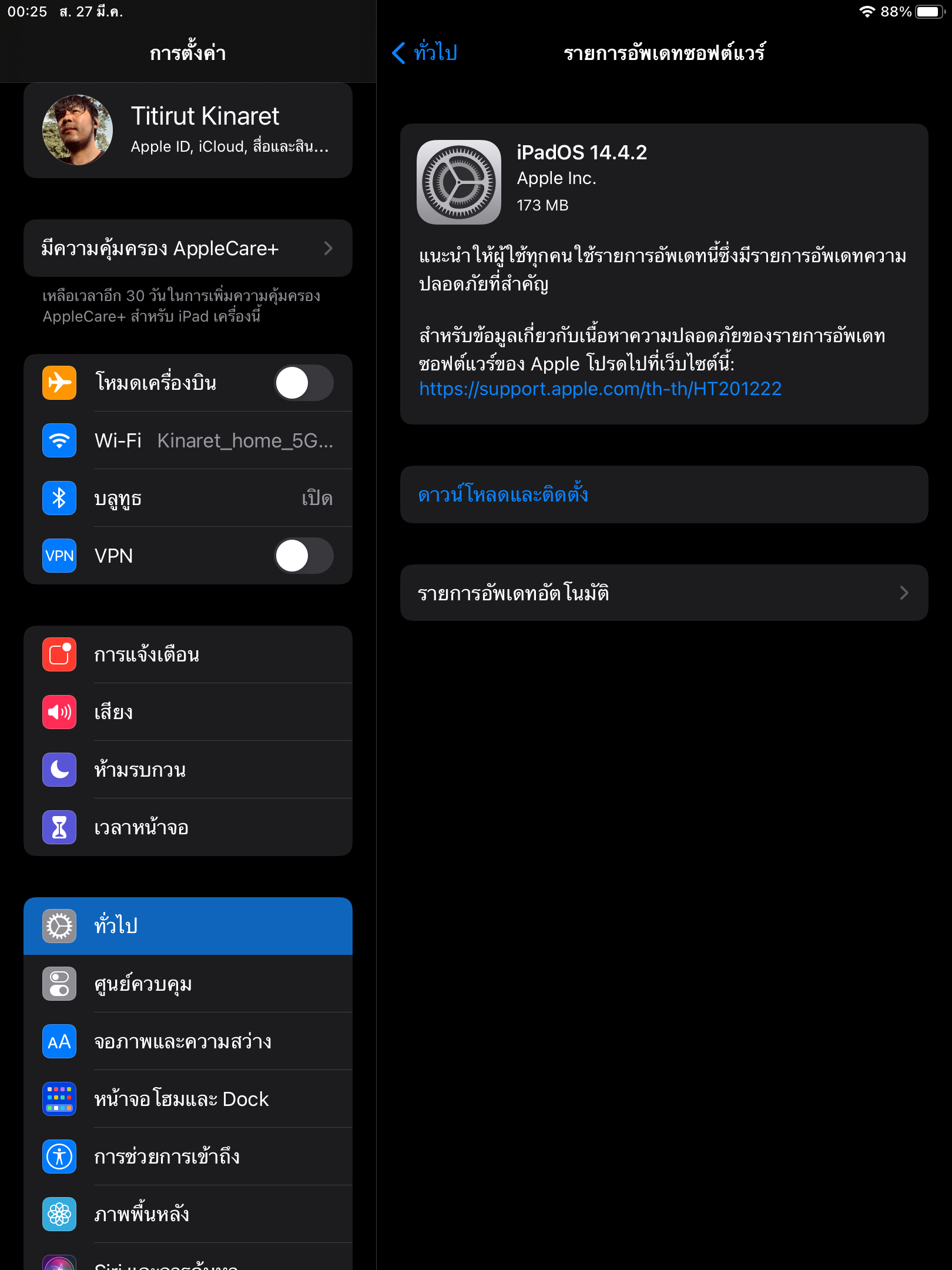
Task: Open หน้าจอโฮมและ Dock settings
Action: pos(188,1099)
